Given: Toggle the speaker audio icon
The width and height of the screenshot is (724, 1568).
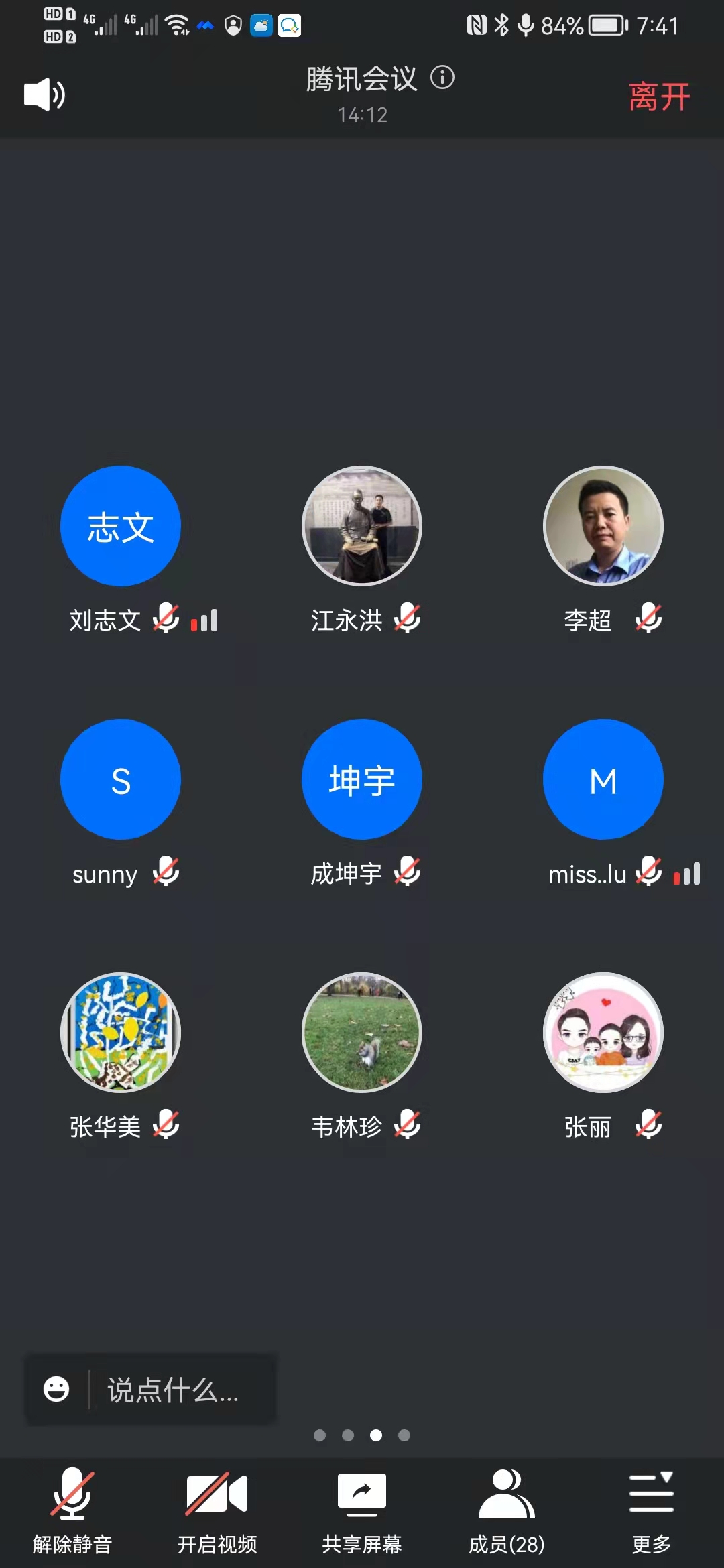Looking at the screenshot, I should coord(44,94).
